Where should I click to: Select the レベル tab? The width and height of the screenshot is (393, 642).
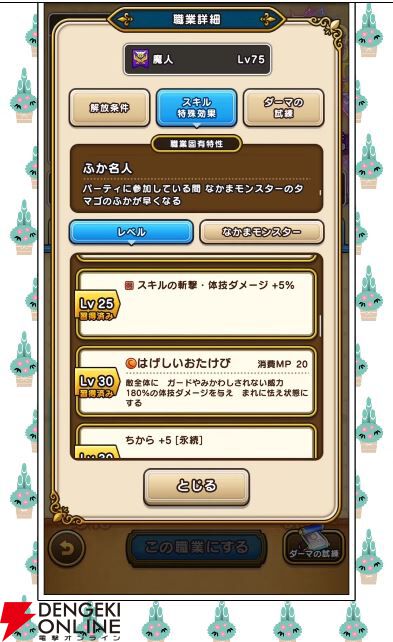click(131, 232)
